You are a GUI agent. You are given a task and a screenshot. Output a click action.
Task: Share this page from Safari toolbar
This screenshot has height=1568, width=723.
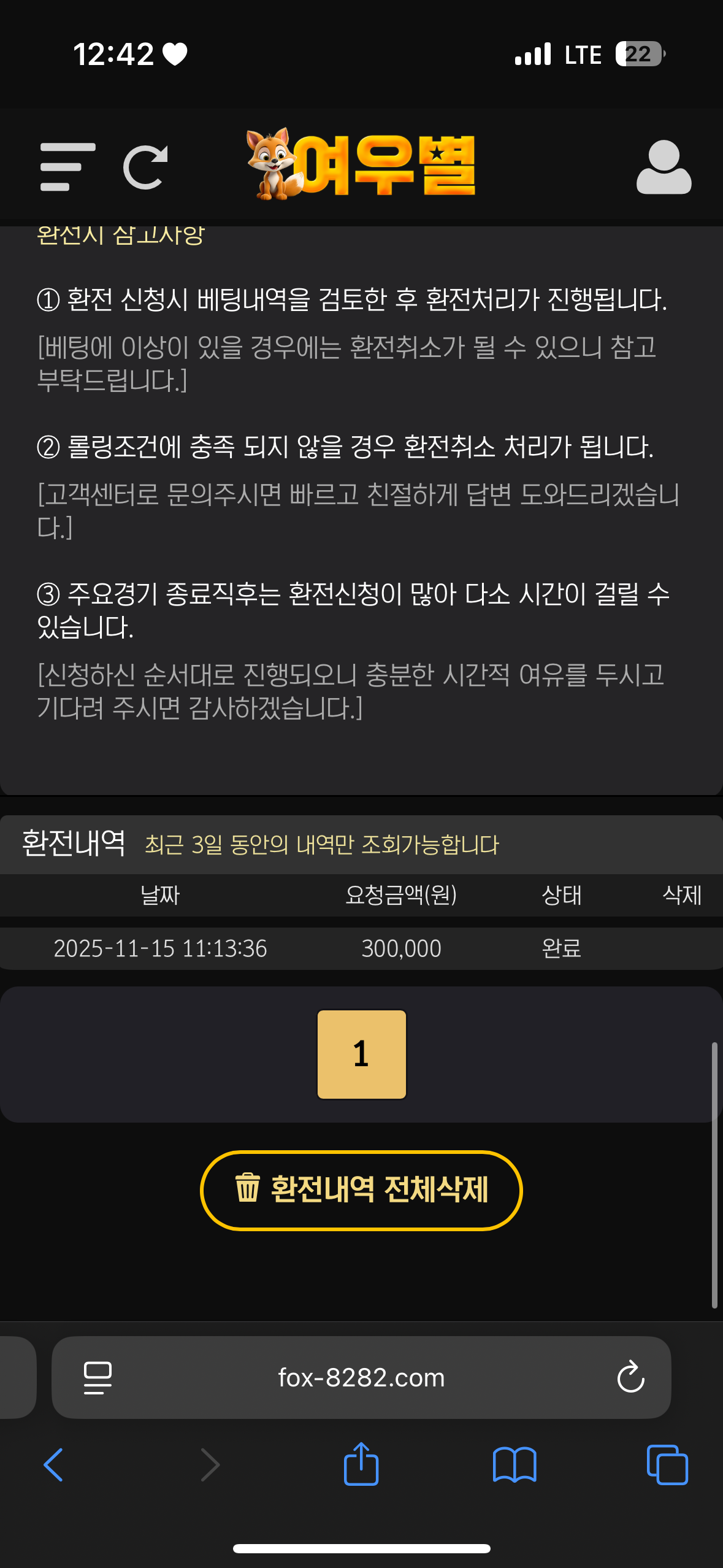click(x=361, y=1464)
